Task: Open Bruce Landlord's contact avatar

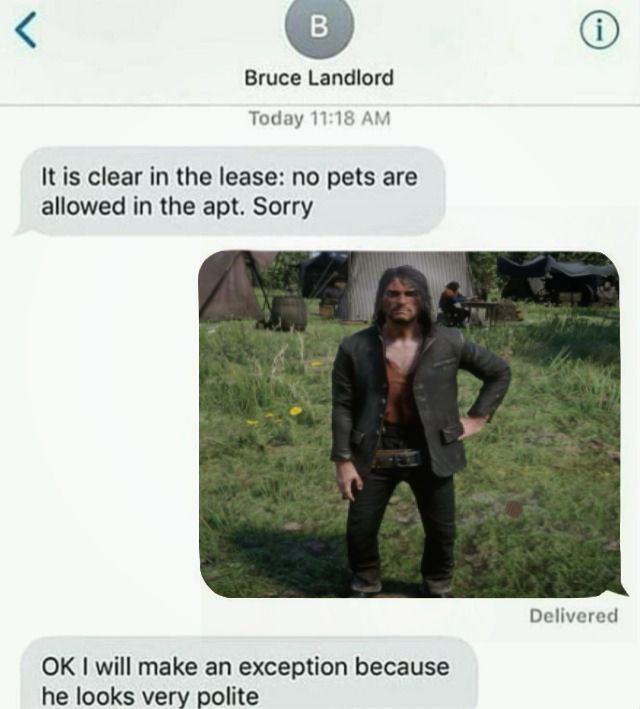Action: click(x=319, y=30)
